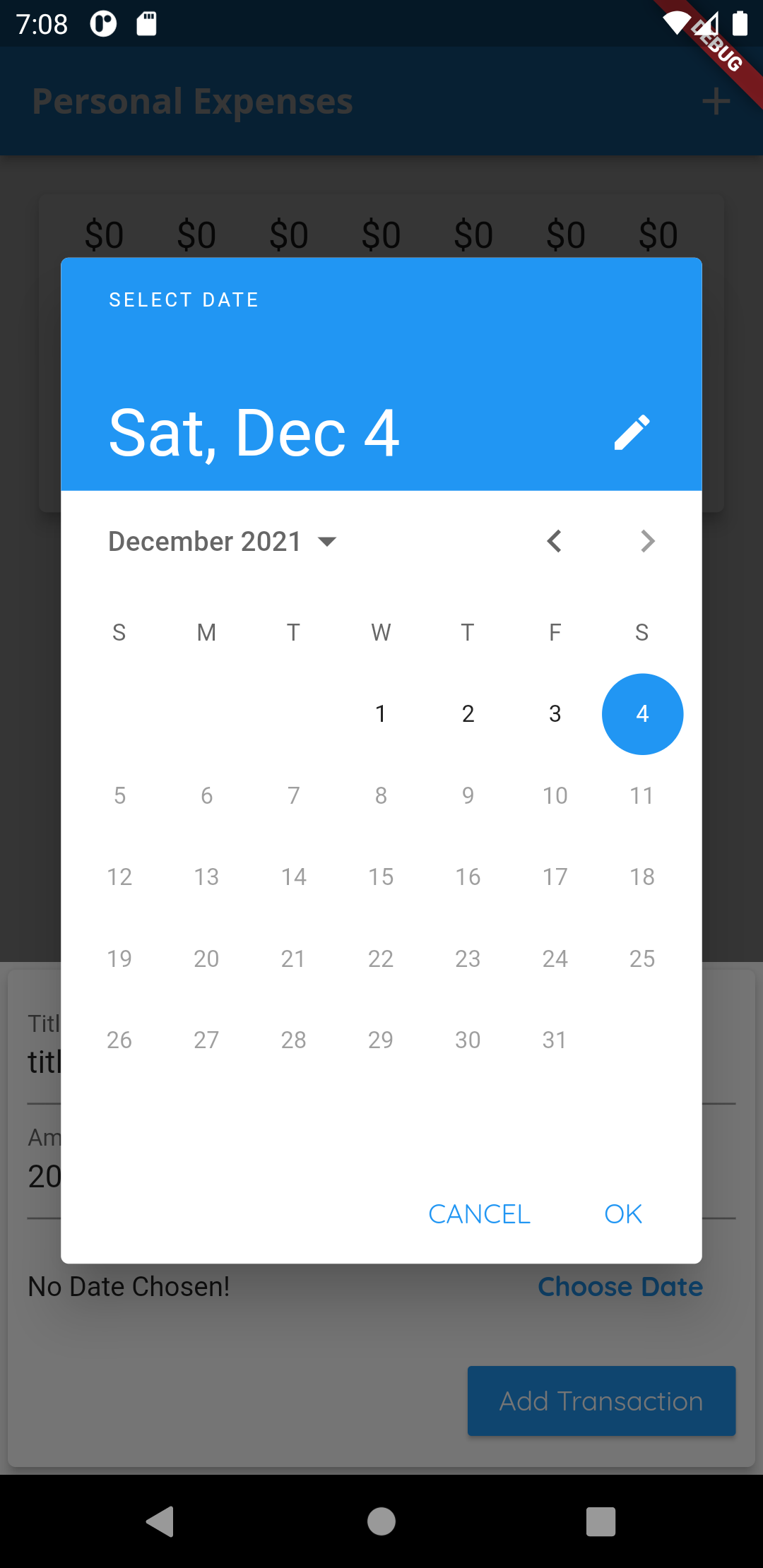Go to the previous month
The height and width of the screenshot is (1568, 763).
pyautogui.click(x=555, y=542)
